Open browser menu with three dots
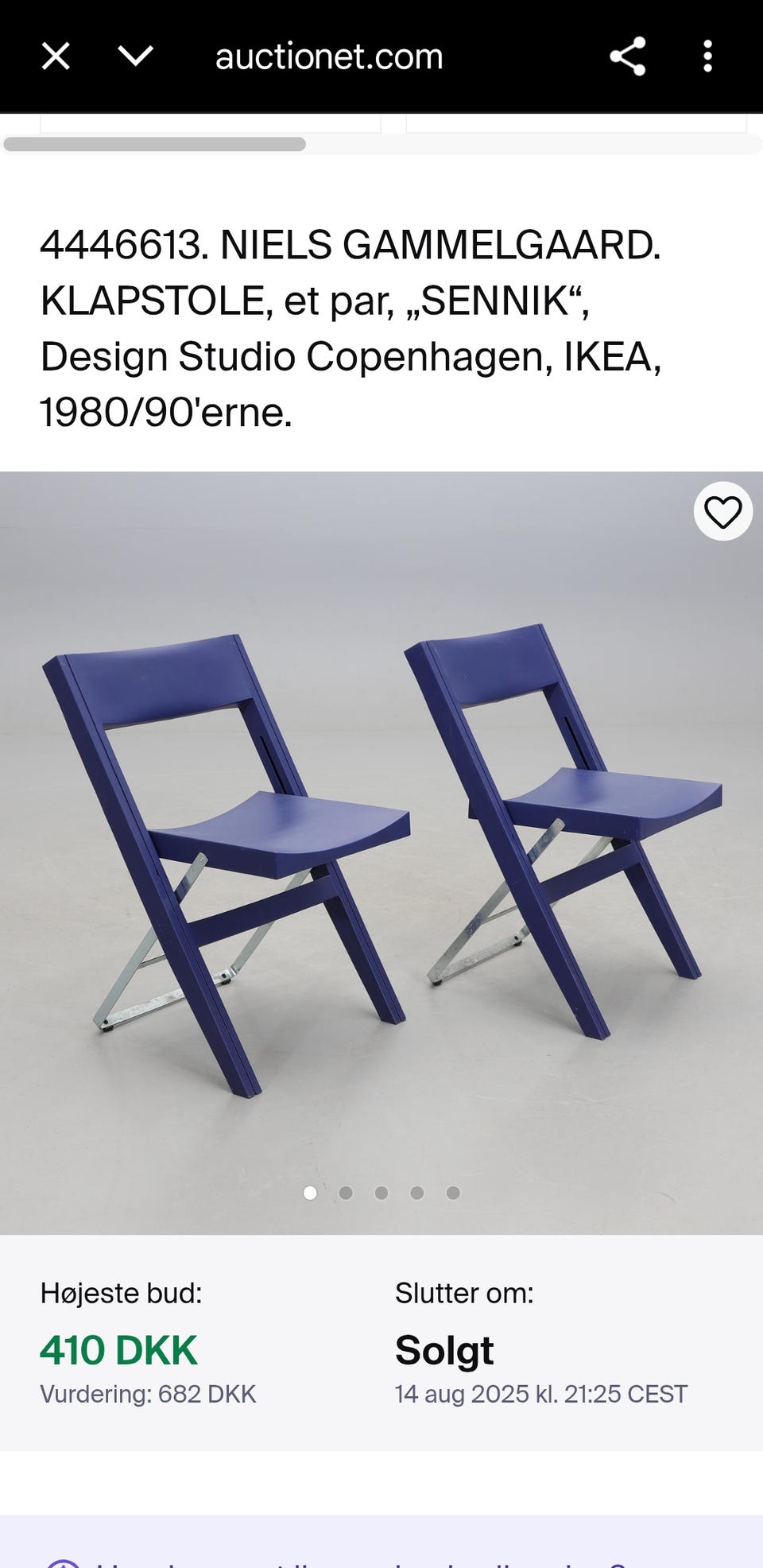 pos(707,56)
